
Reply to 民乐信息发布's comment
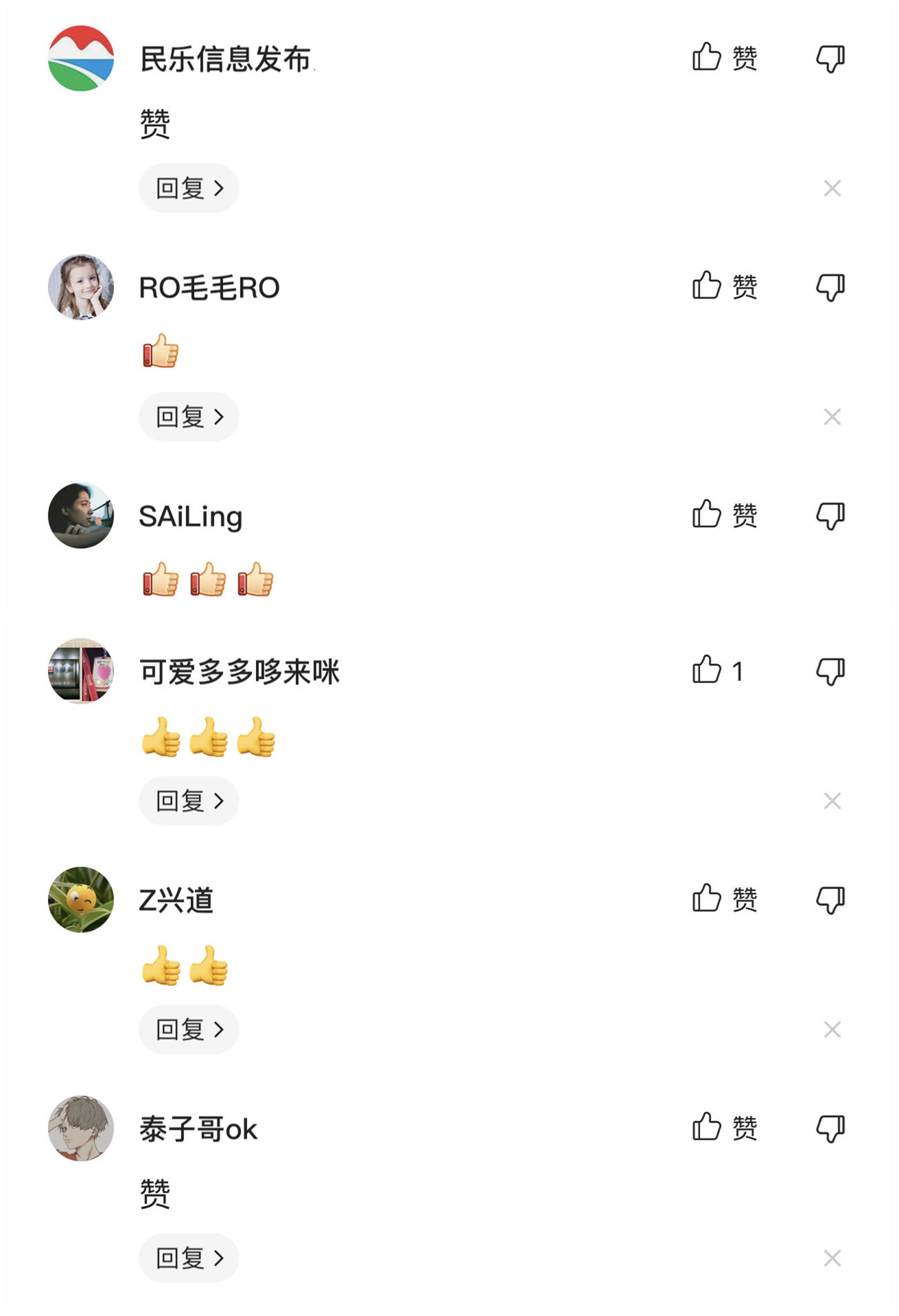point(189,188)
